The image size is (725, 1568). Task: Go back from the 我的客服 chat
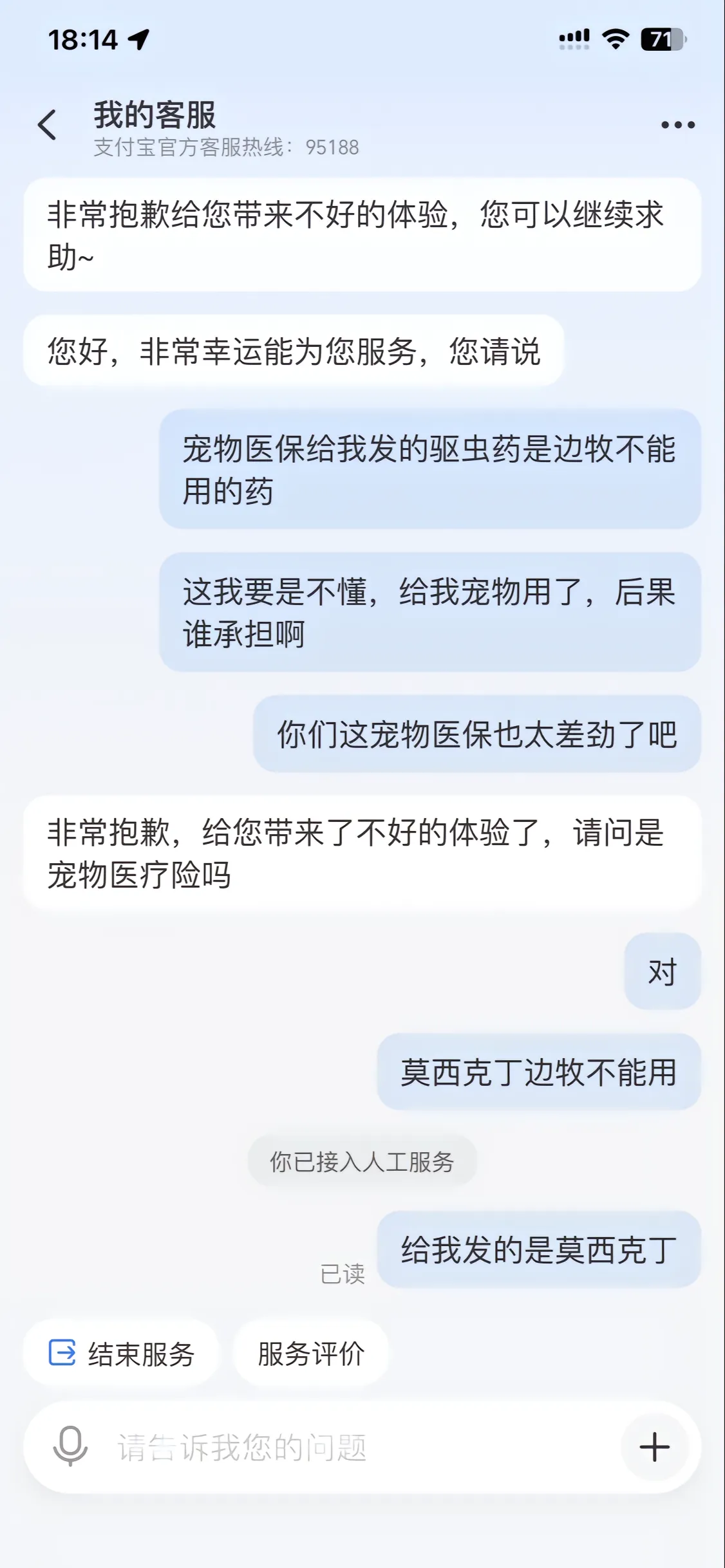pos(48,124)
